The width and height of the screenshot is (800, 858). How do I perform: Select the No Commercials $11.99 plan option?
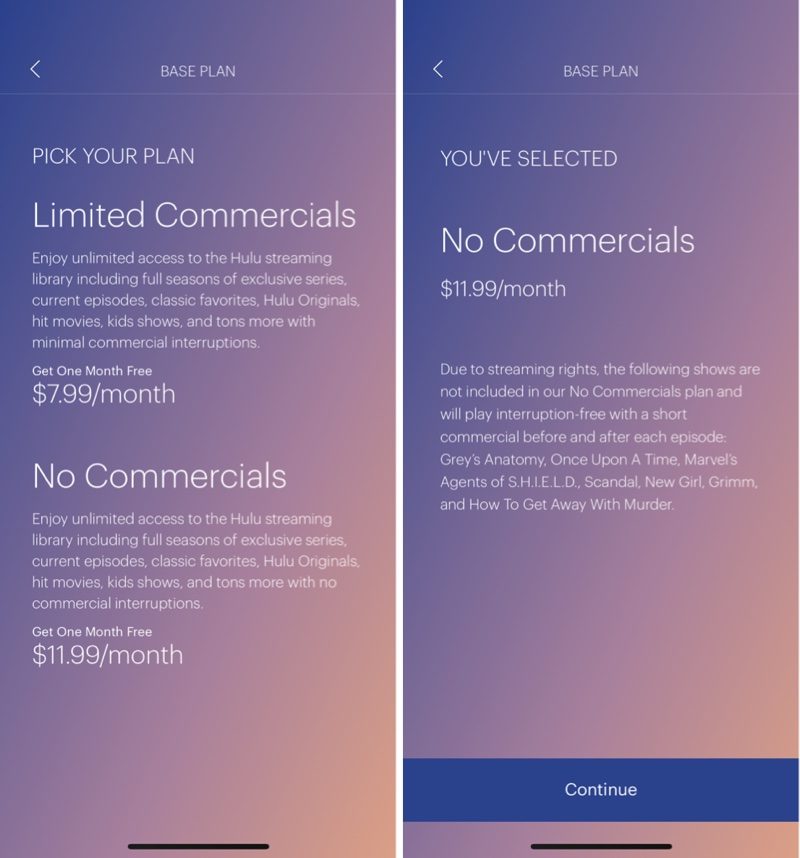pyautogui.click(x=159, y=475)
